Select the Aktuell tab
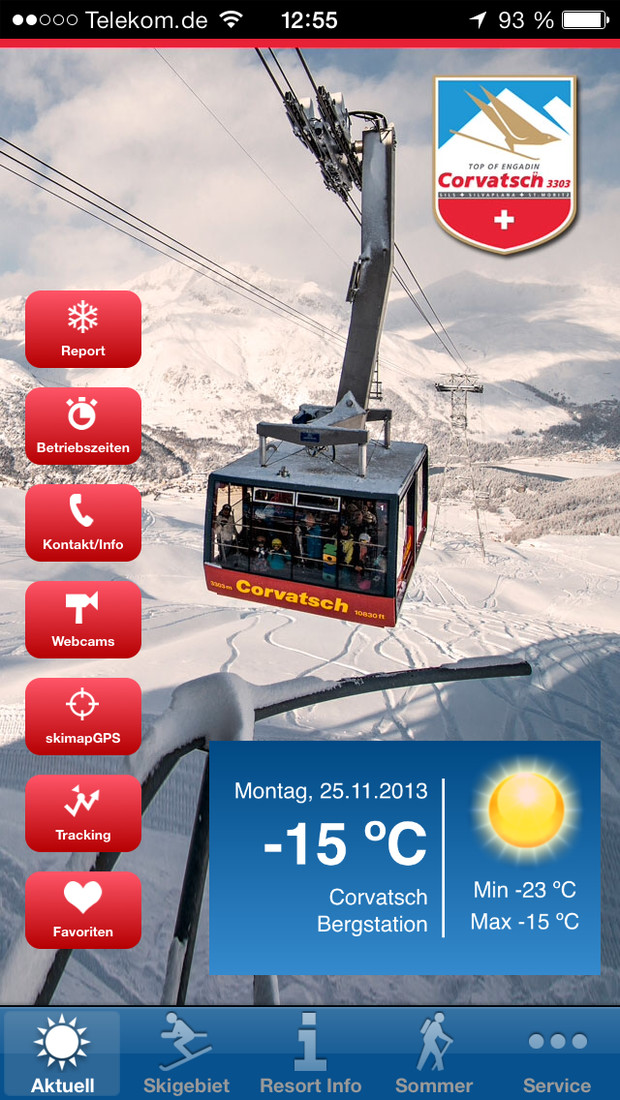Screen dimensions: 620x1100 62,1053
